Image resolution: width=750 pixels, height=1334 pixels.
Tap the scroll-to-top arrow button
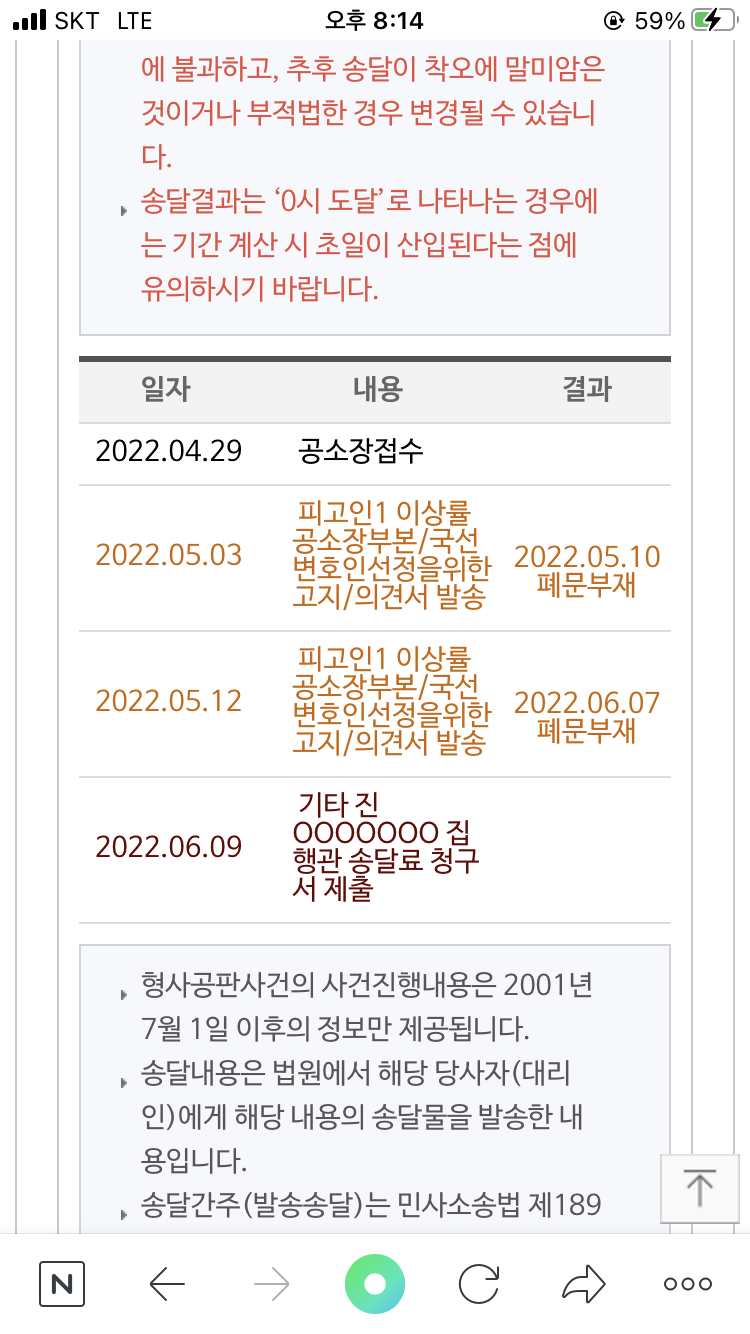coord(700,1187)
